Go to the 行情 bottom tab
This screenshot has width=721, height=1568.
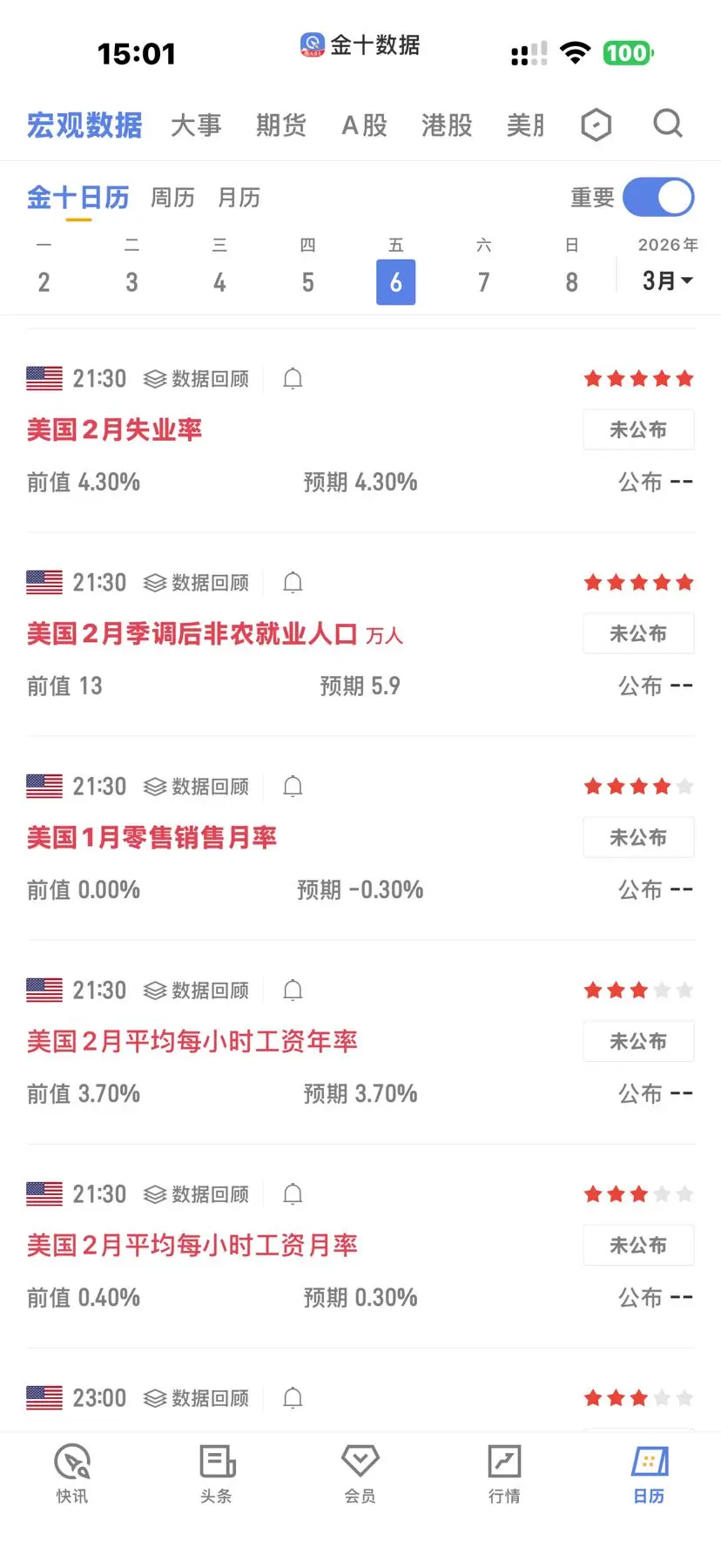click(x=504, y=1473)
